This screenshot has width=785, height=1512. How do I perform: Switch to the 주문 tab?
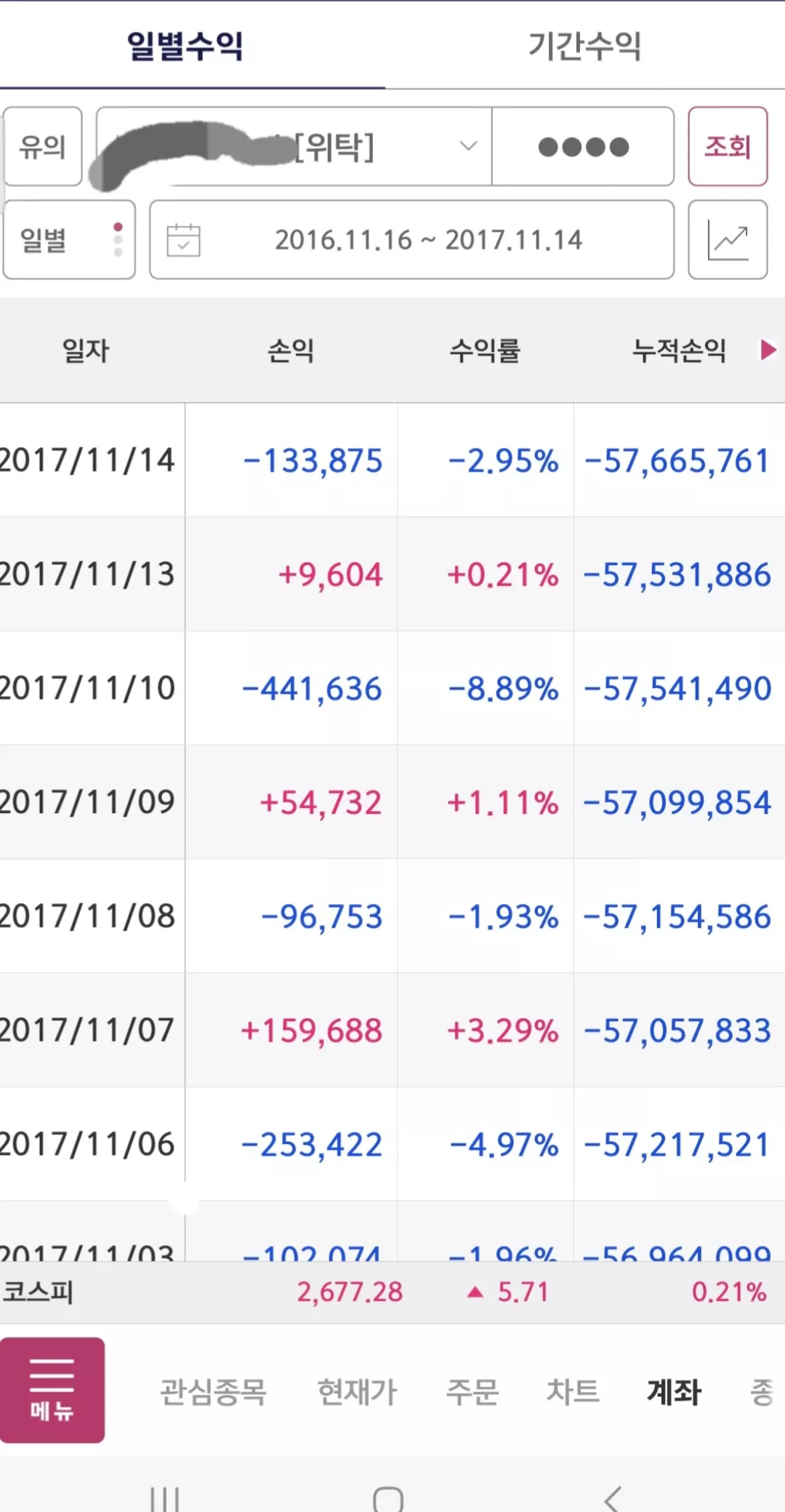tap(472, 1391)
